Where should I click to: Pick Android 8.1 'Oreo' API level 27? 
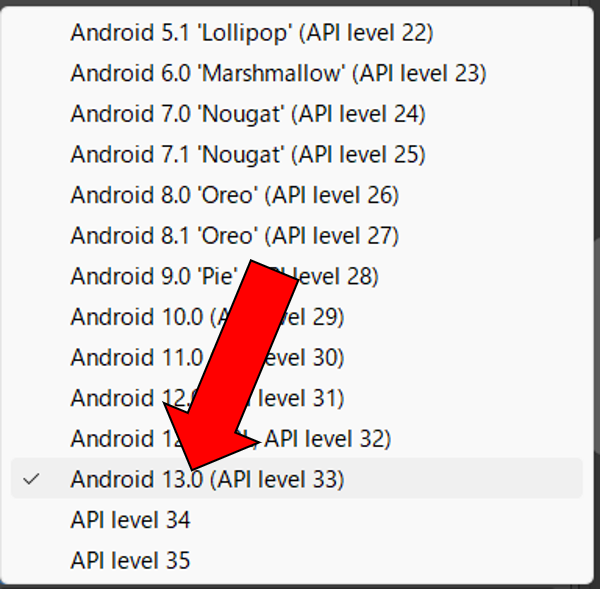(x=234, y=236)
